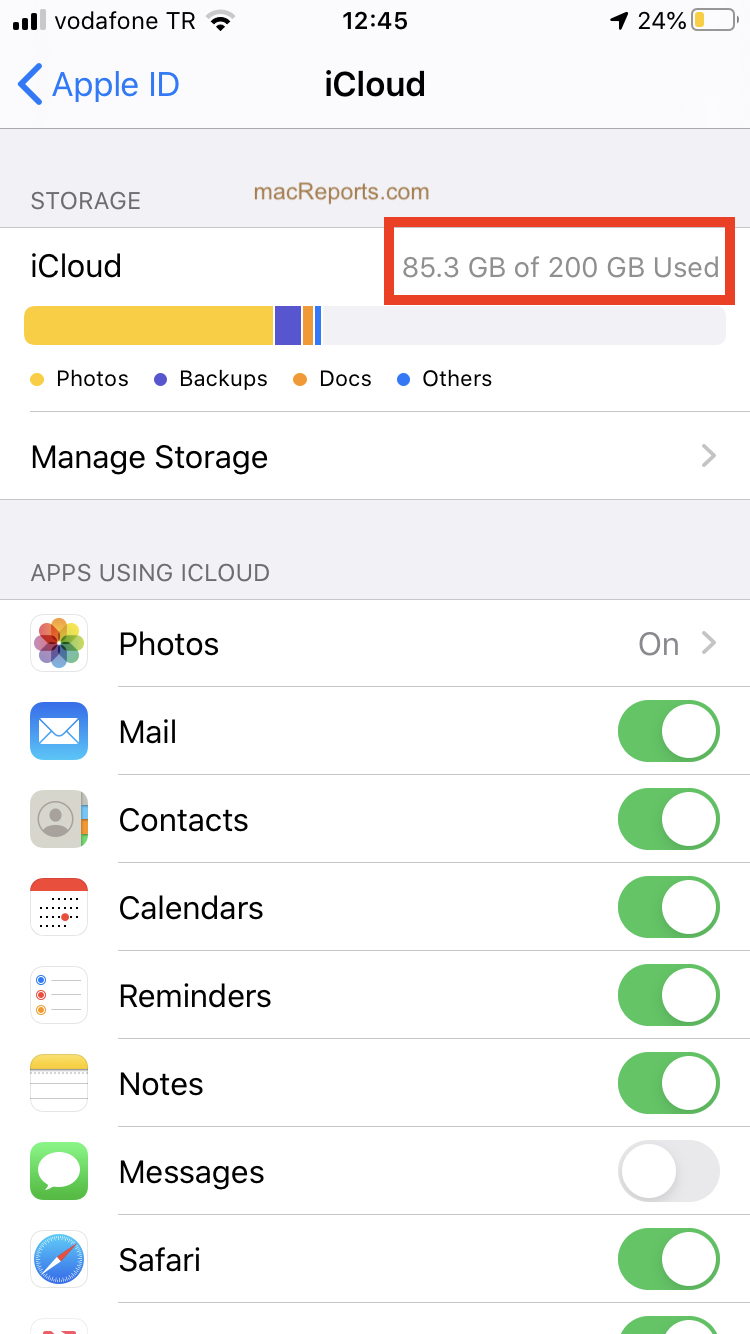Image resolution: width=750 pixels, height=1334 pixels.
Task: Tap the Contacts app icon
Action: pos(58,819)
